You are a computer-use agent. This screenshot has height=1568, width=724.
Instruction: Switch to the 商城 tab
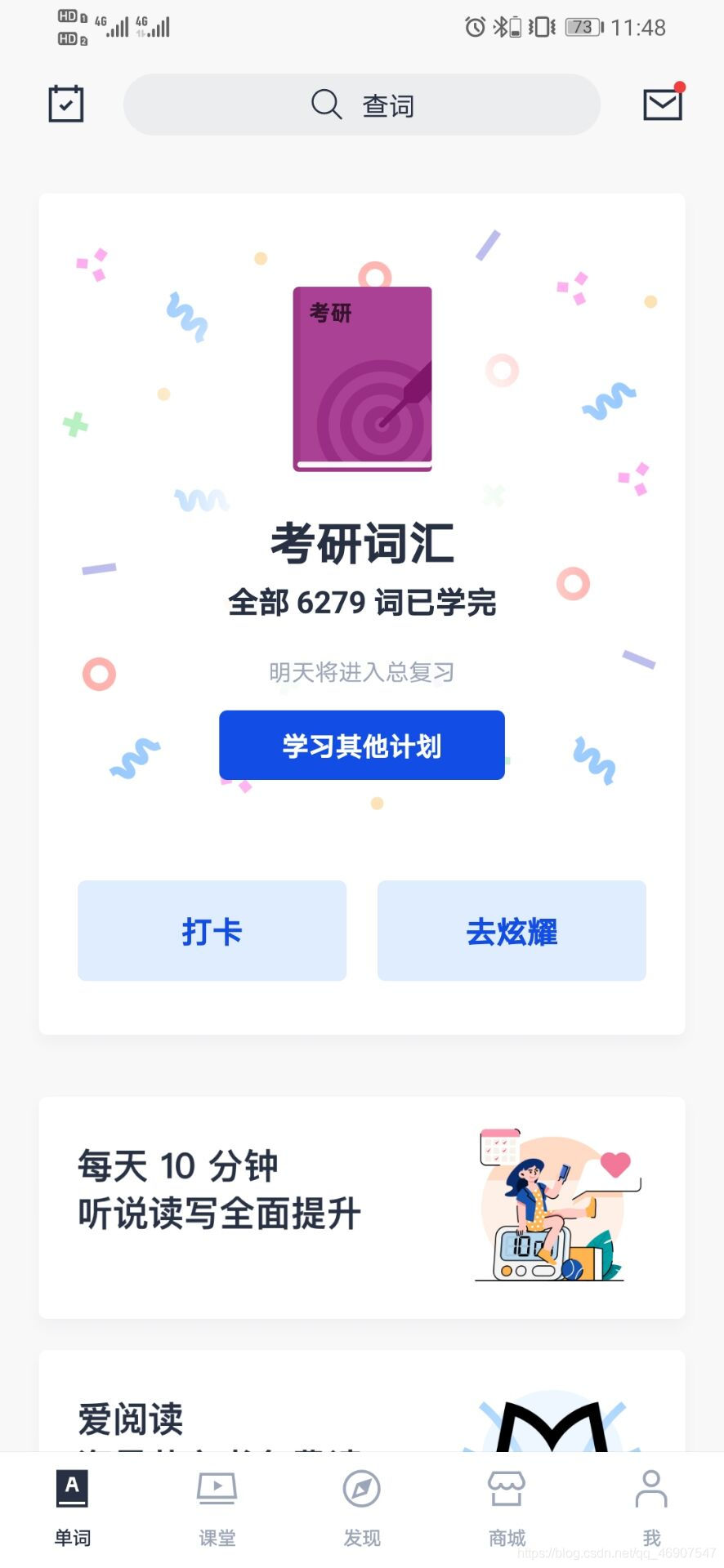tap(506, 1507)
